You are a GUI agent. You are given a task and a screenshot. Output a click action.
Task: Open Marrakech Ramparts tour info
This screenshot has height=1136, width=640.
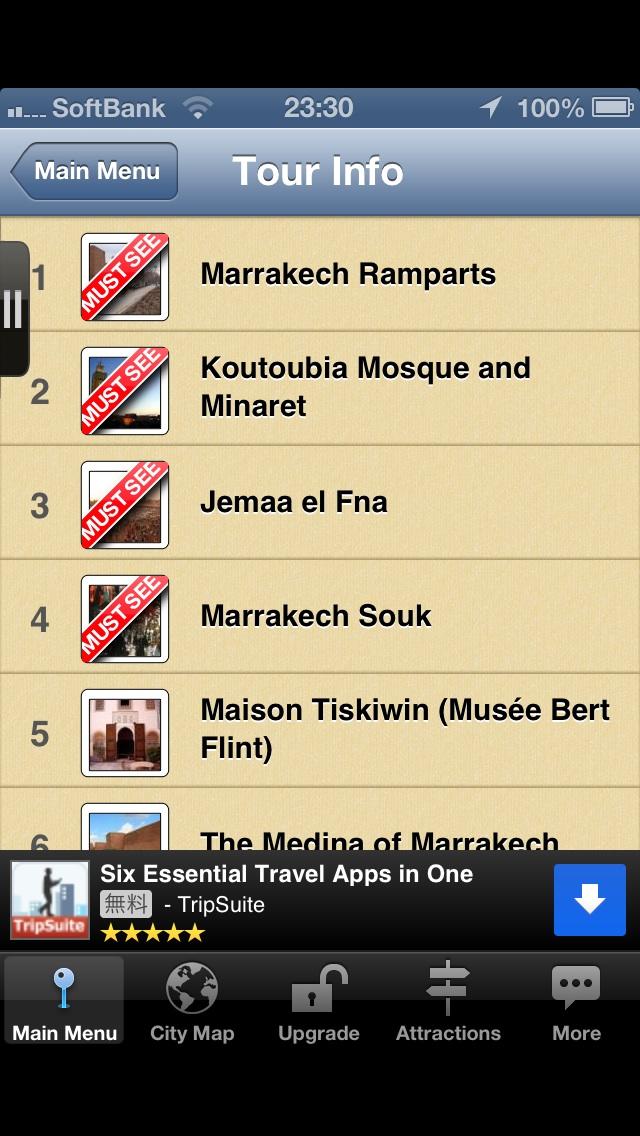348,275
